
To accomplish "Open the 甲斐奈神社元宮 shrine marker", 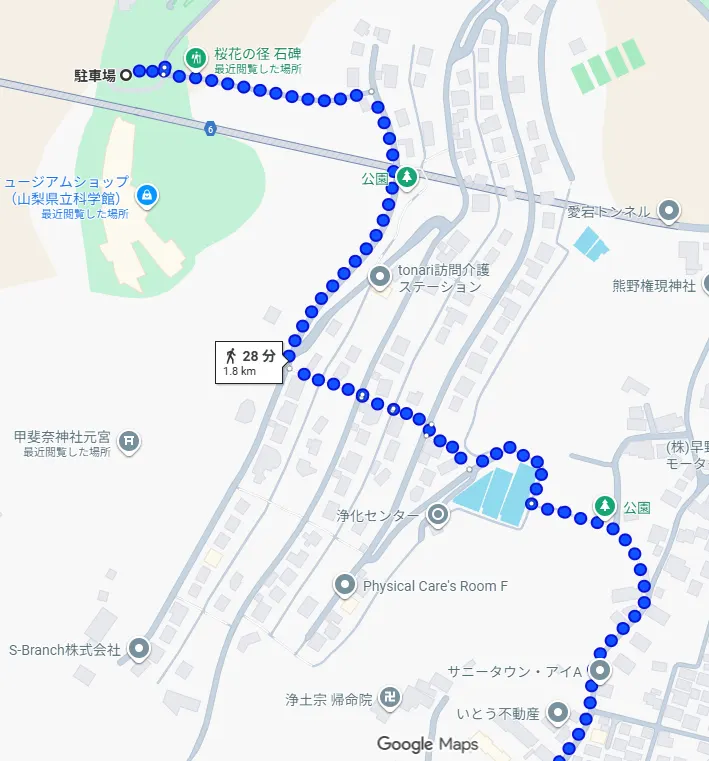I will pyautogui.click(x=128, y=440).
